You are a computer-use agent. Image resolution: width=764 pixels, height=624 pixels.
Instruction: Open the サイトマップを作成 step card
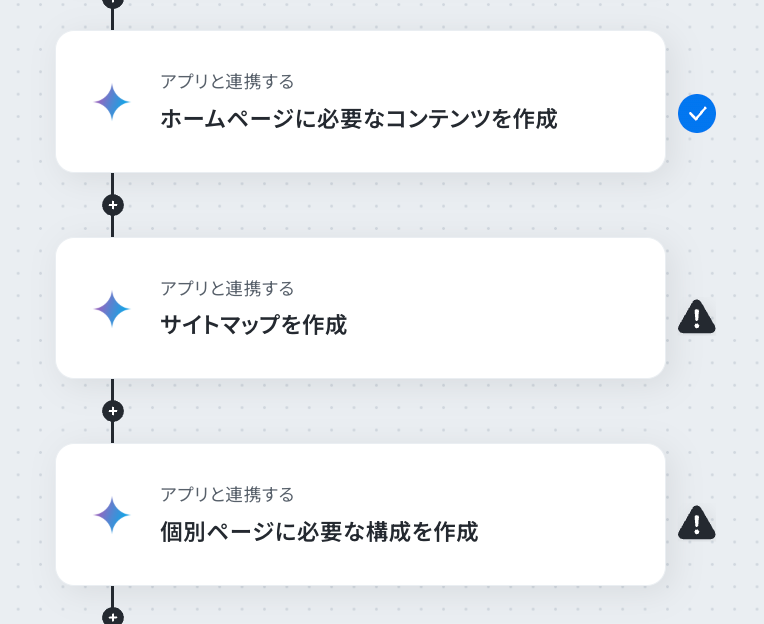361,308
